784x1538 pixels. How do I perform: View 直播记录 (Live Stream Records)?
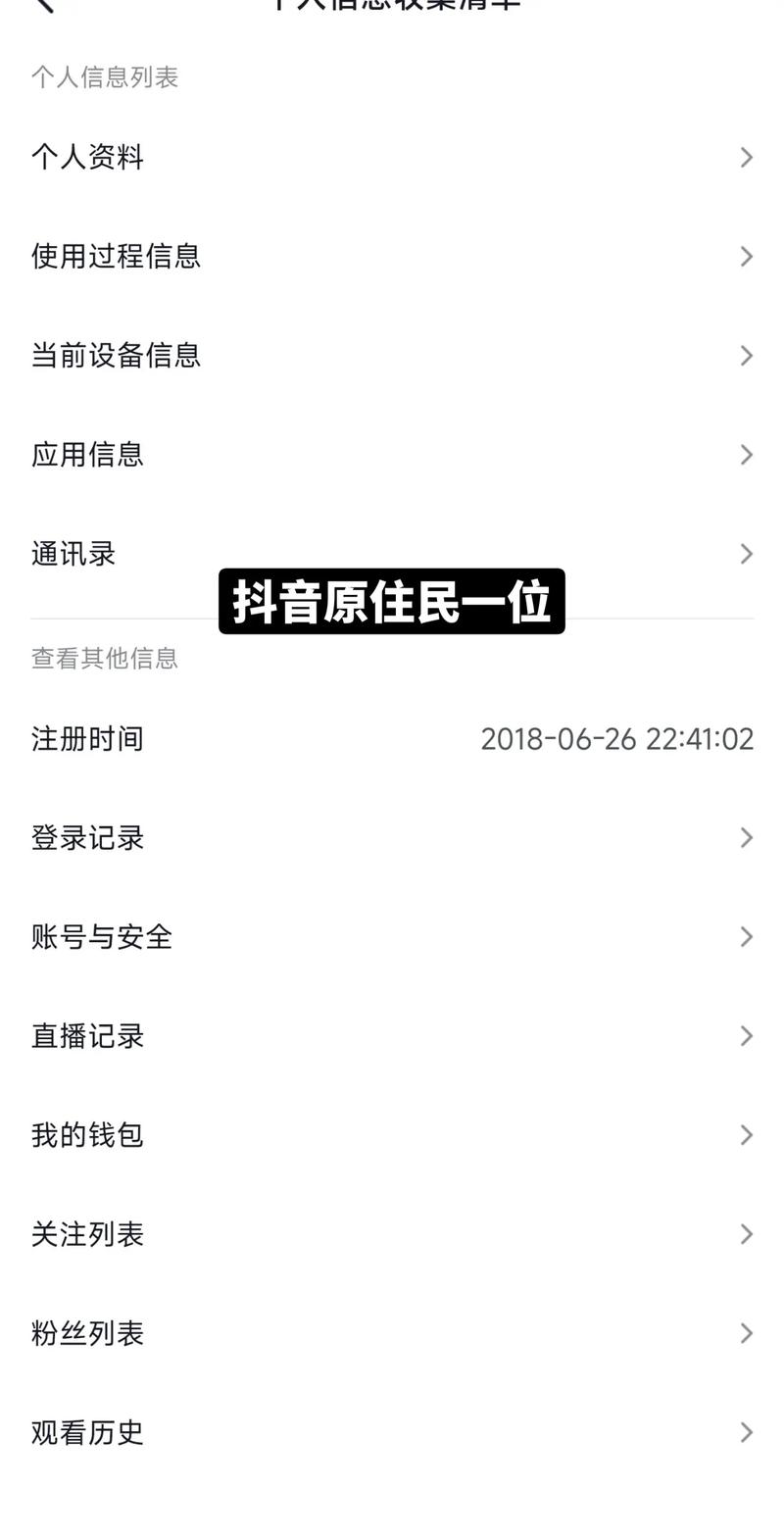click(x=87, y=1036)
